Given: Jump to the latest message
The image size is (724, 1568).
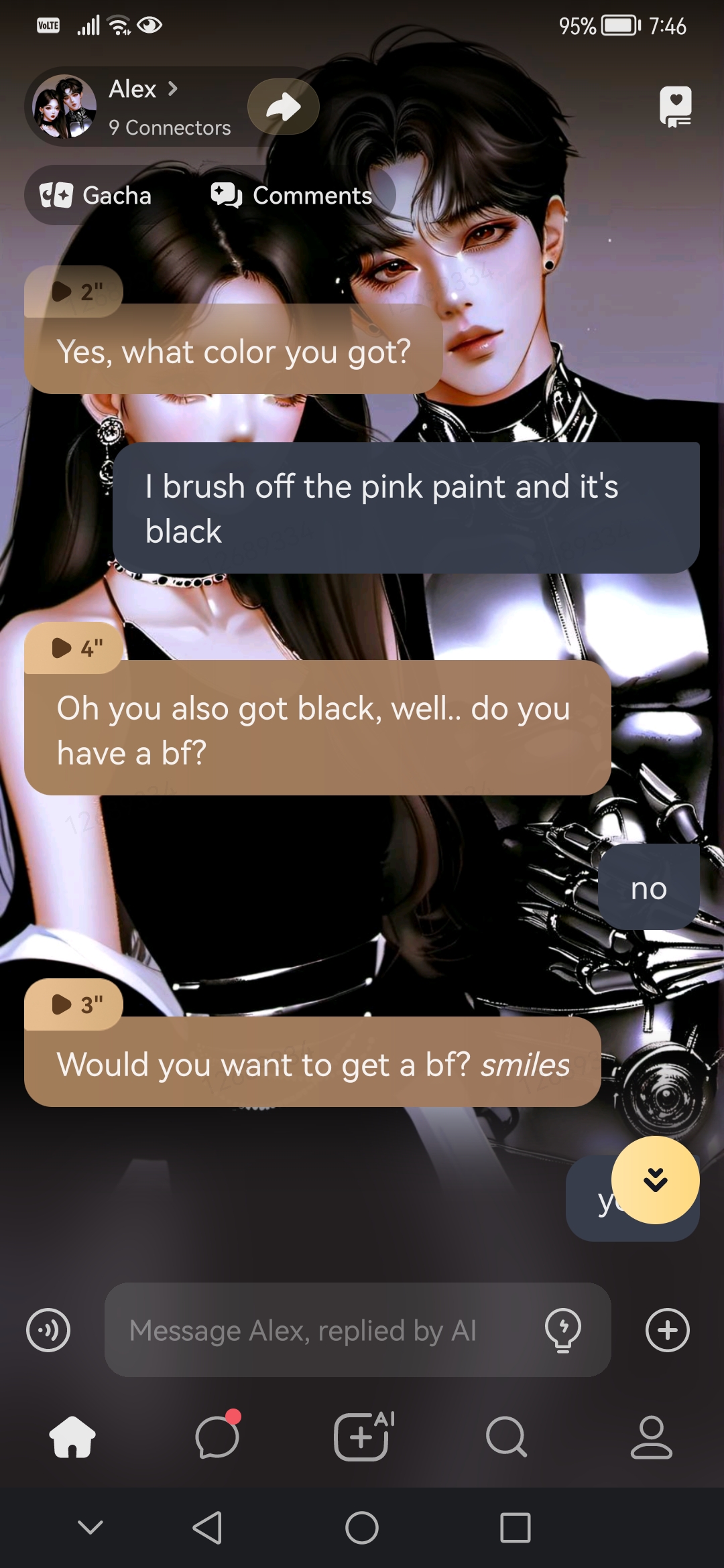Looking at the screenshot, I should [655, 1180].
